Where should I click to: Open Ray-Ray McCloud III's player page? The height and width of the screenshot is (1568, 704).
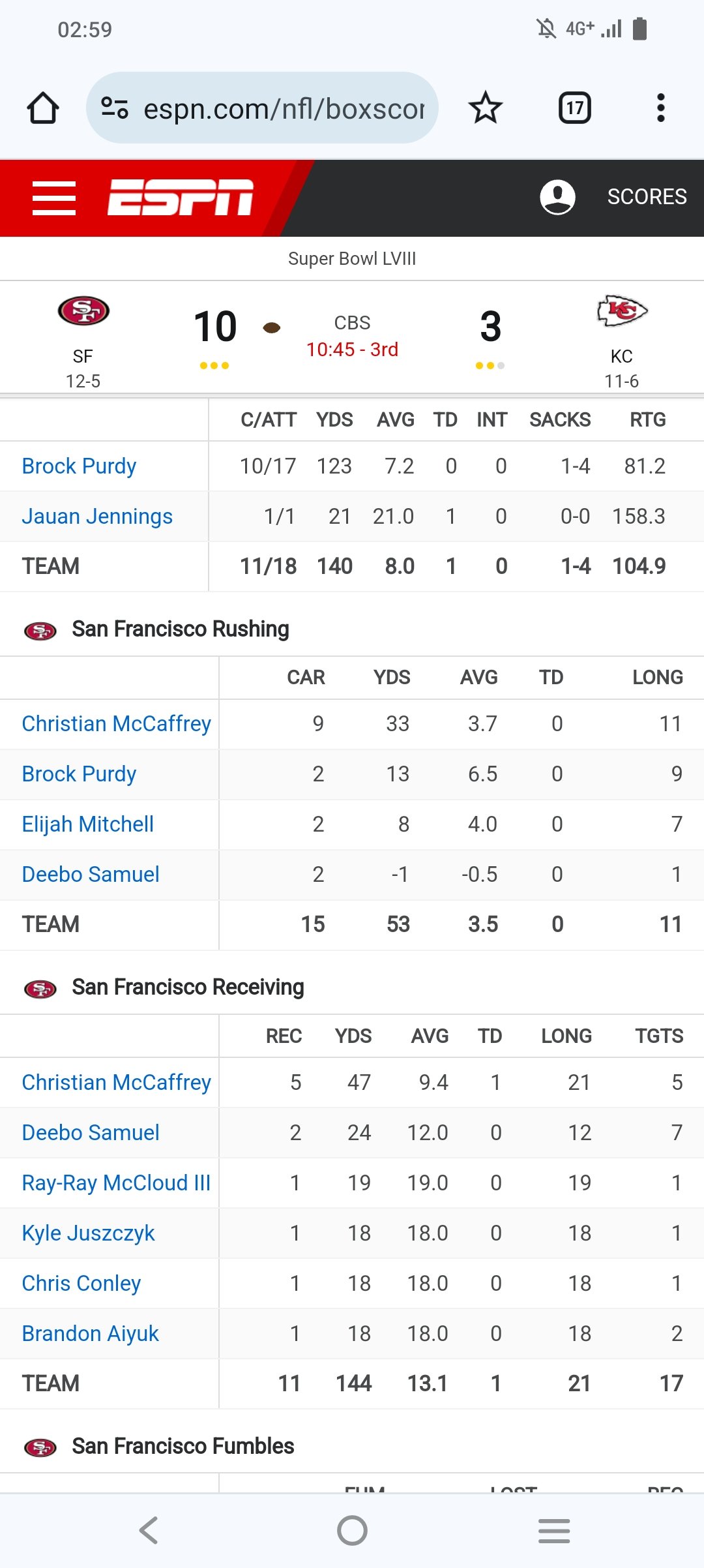(x=116, y=1183)
